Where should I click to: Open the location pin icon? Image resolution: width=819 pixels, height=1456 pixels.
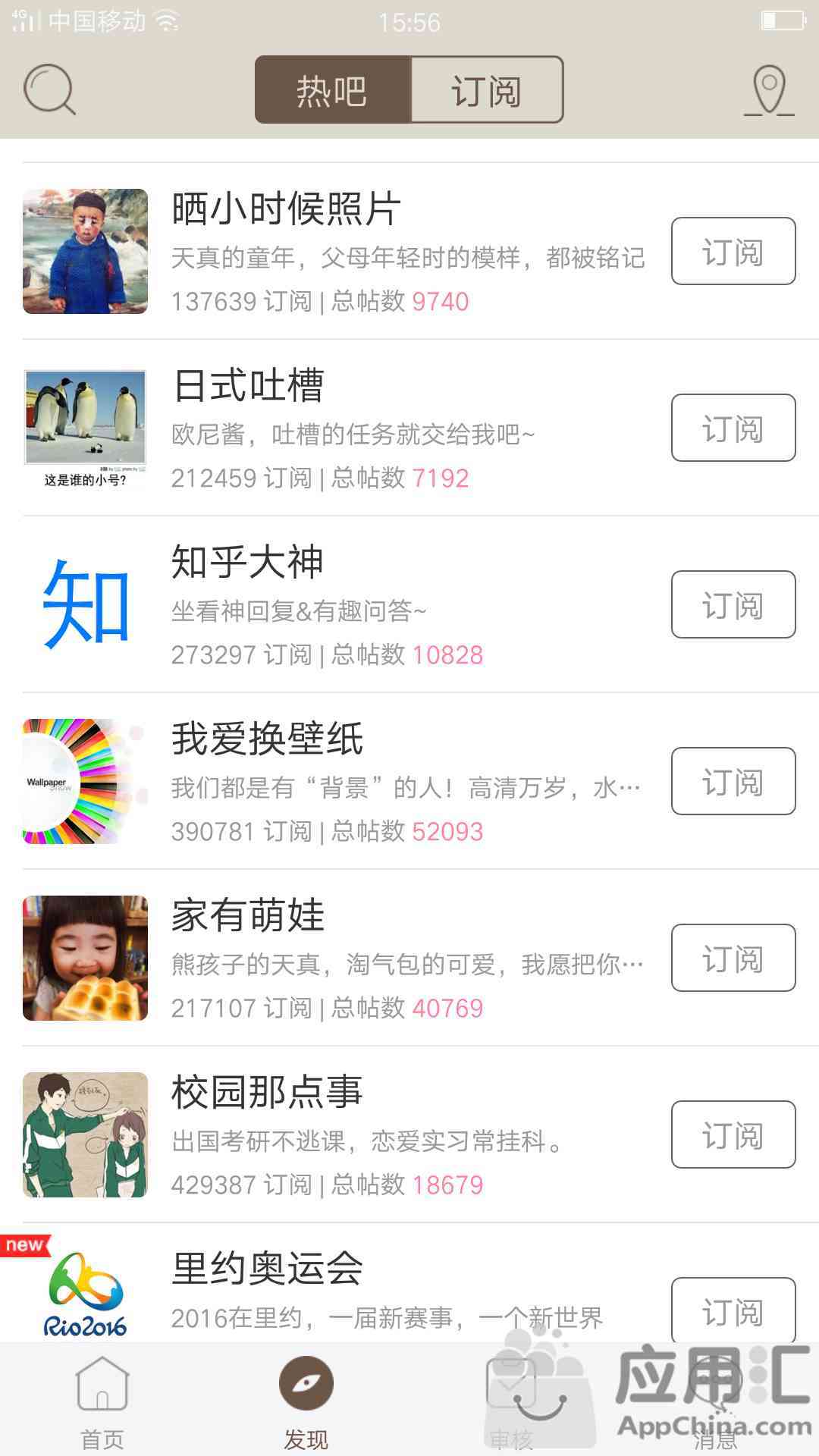click(769, 90)
